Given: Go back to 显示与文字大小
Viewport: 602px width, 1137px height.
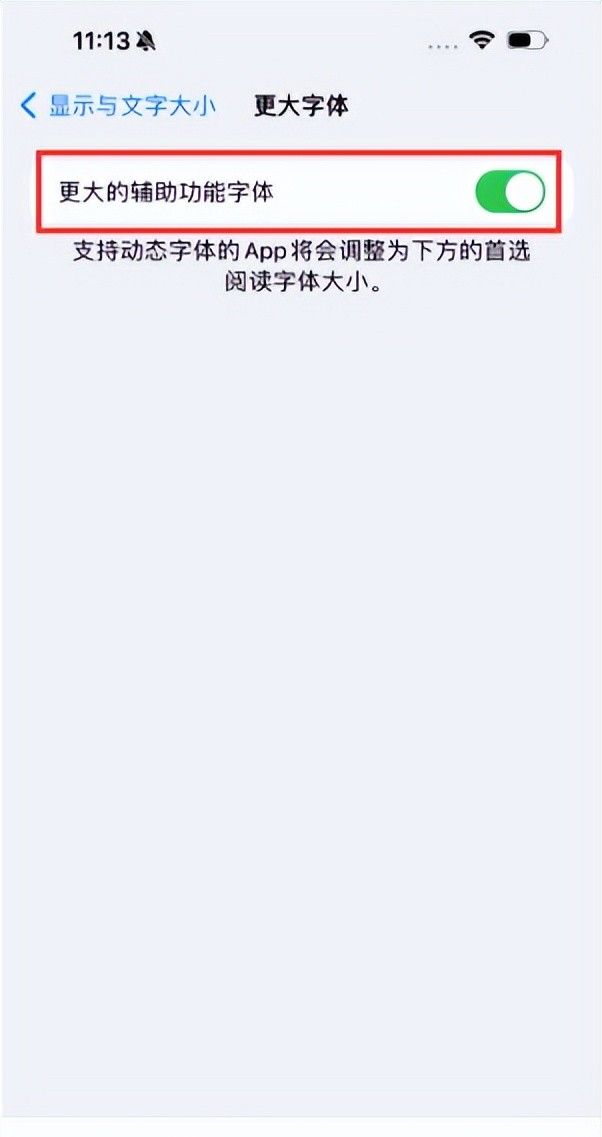Looking at the screenshot, I should pos(118,106).
